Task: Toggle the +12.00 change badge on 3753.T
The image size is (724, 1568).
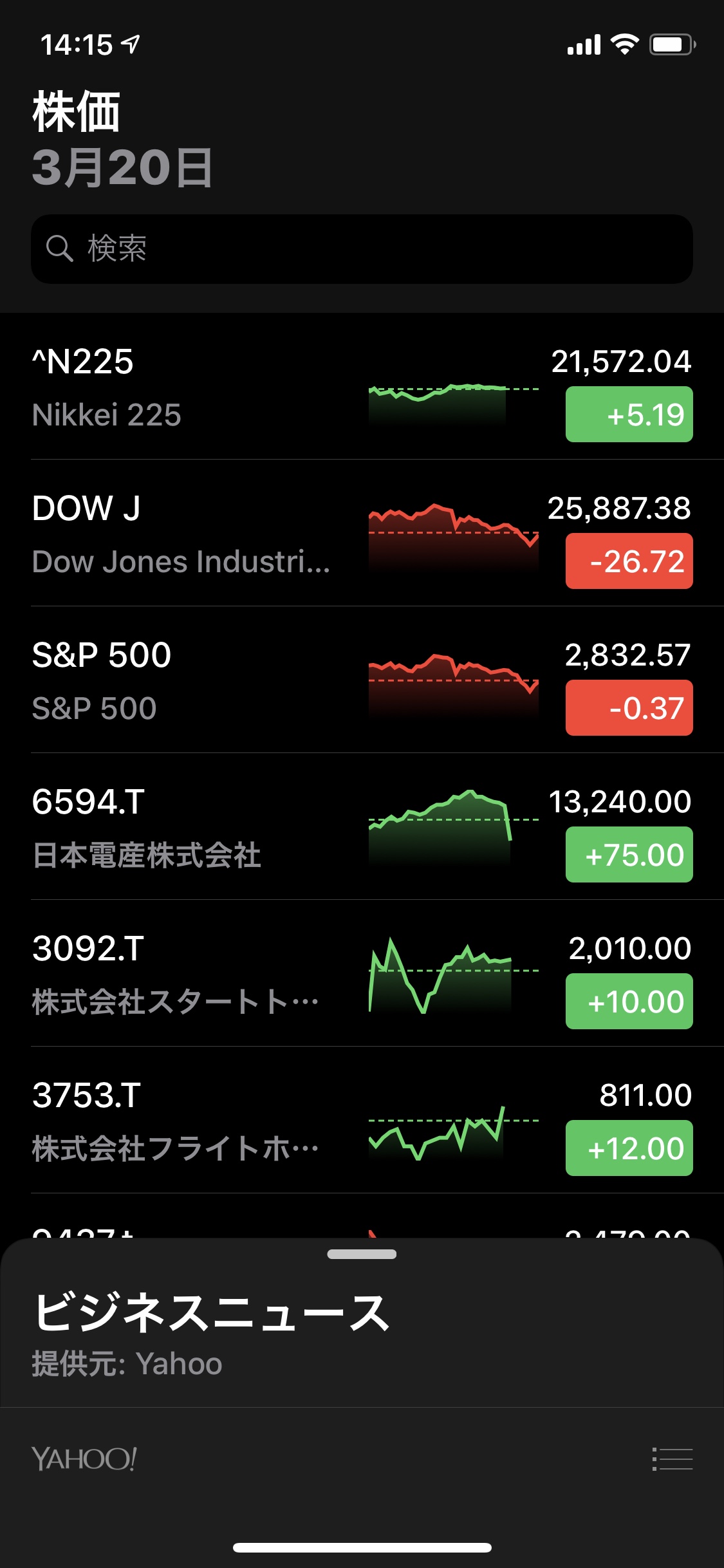Action: [629, 1148]
